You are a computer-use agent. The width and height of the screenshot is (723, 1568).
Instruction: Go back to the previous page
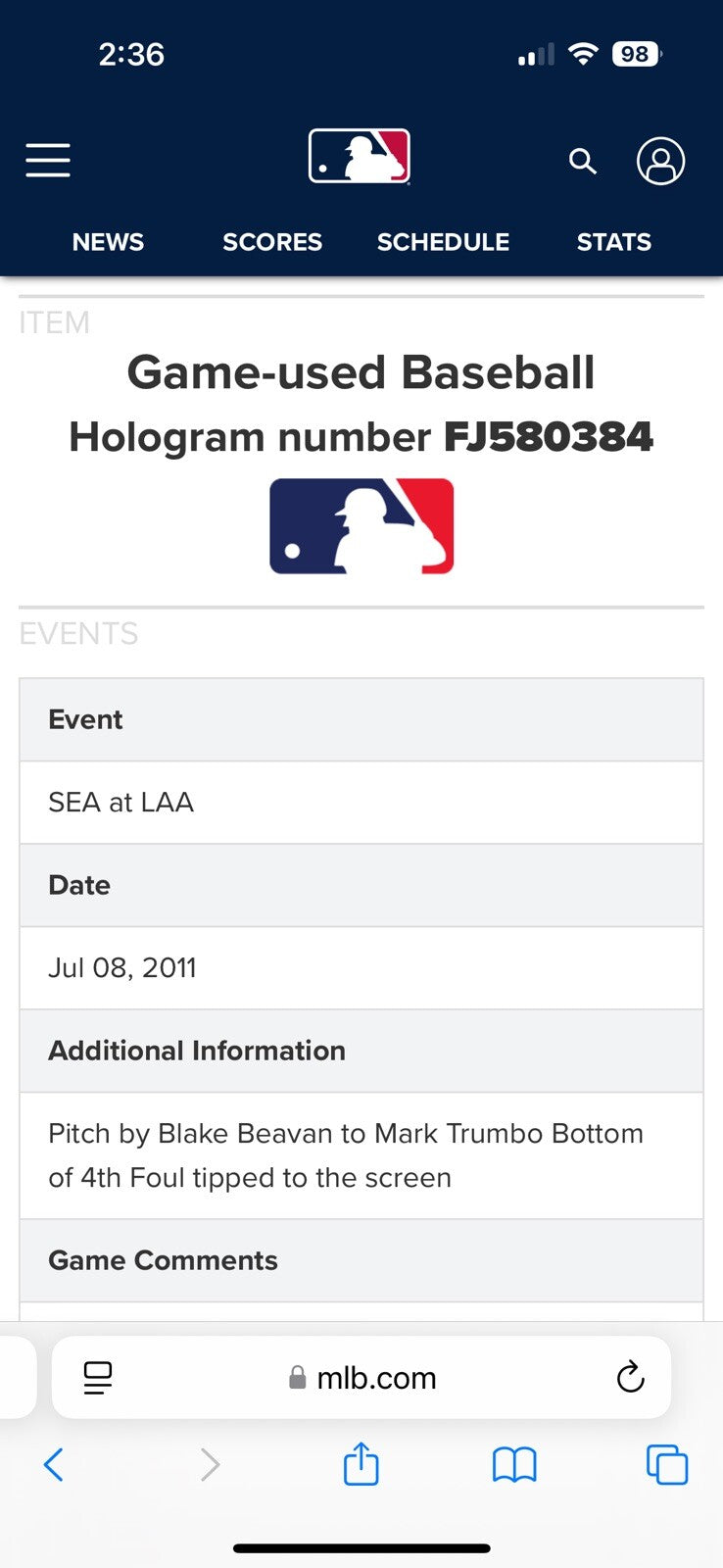point(54,1465)
